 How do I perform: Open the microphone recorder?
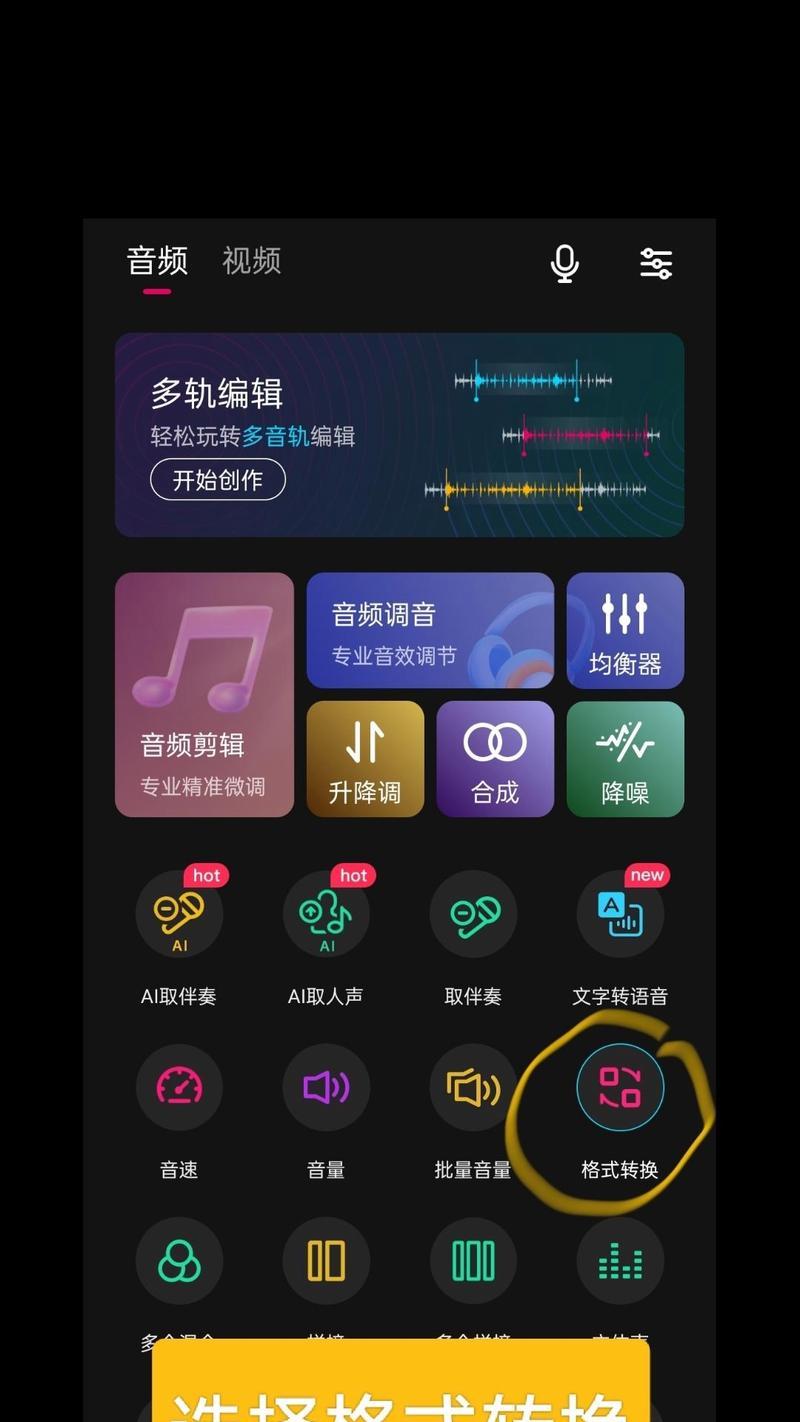point(565,263)
